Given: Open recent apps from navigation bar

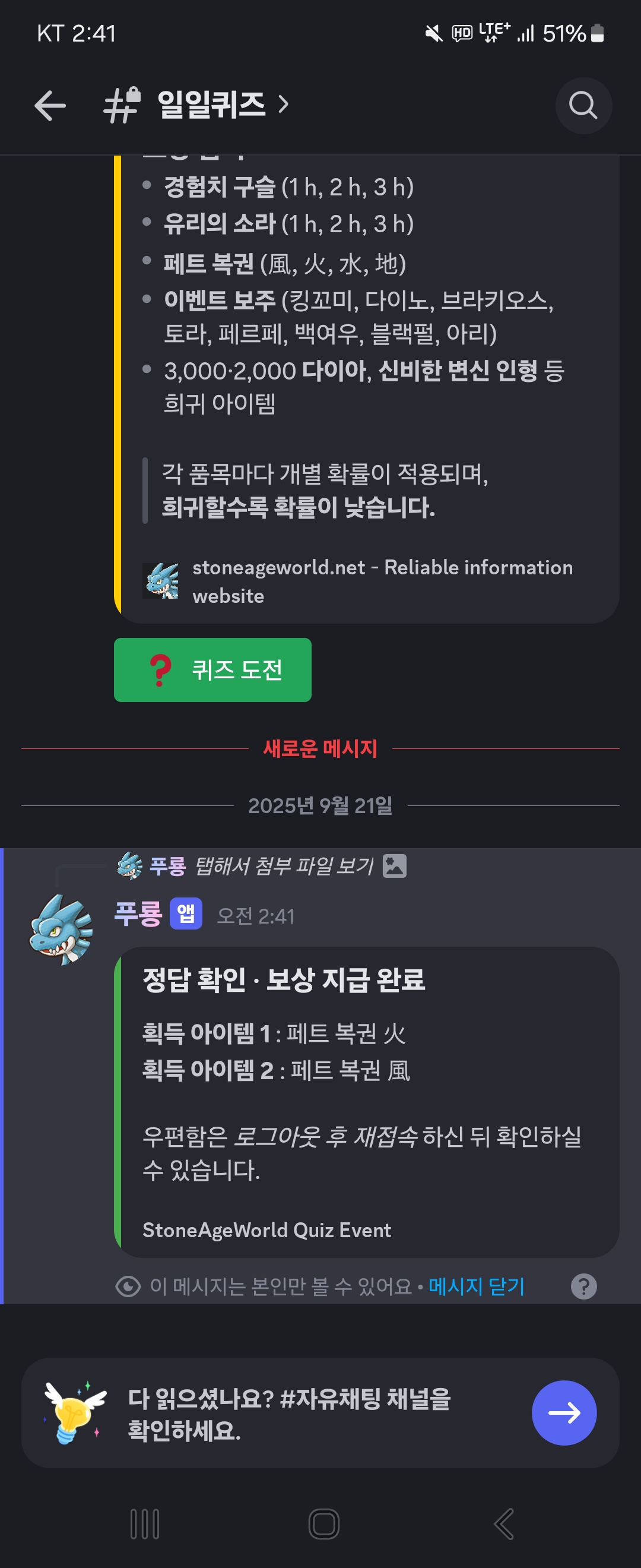Looking at the screenshot, I should [145, 1523].
